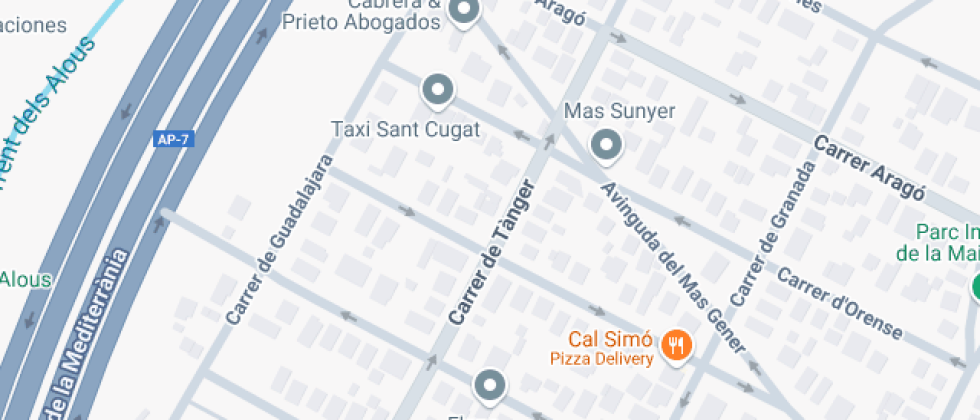The width and height of the screenshot is (980, 420).
Task: Open Cabrera & Prieto Abogados pin
Action: (463, 12)
